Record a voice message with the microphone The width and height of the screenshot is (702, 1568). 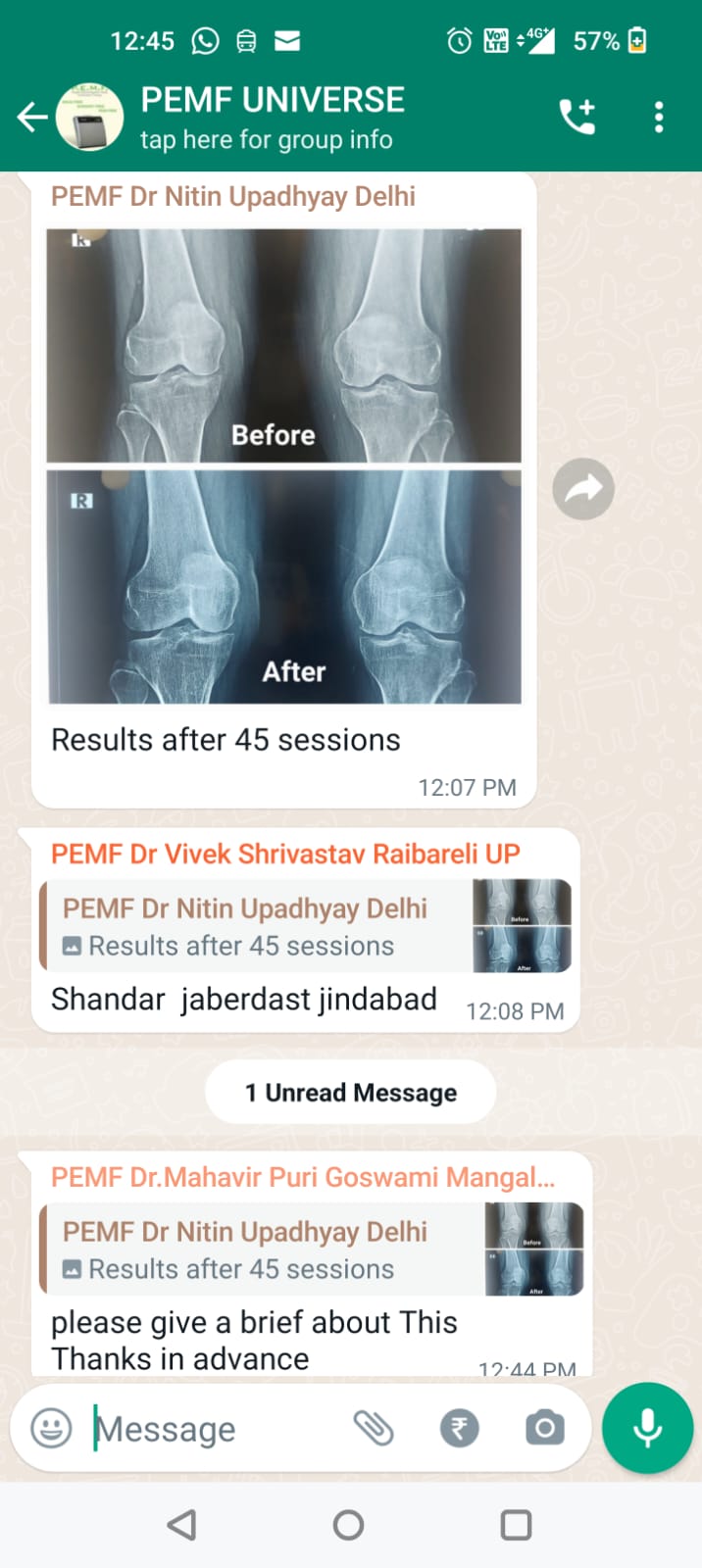(x=647, y=1428)
